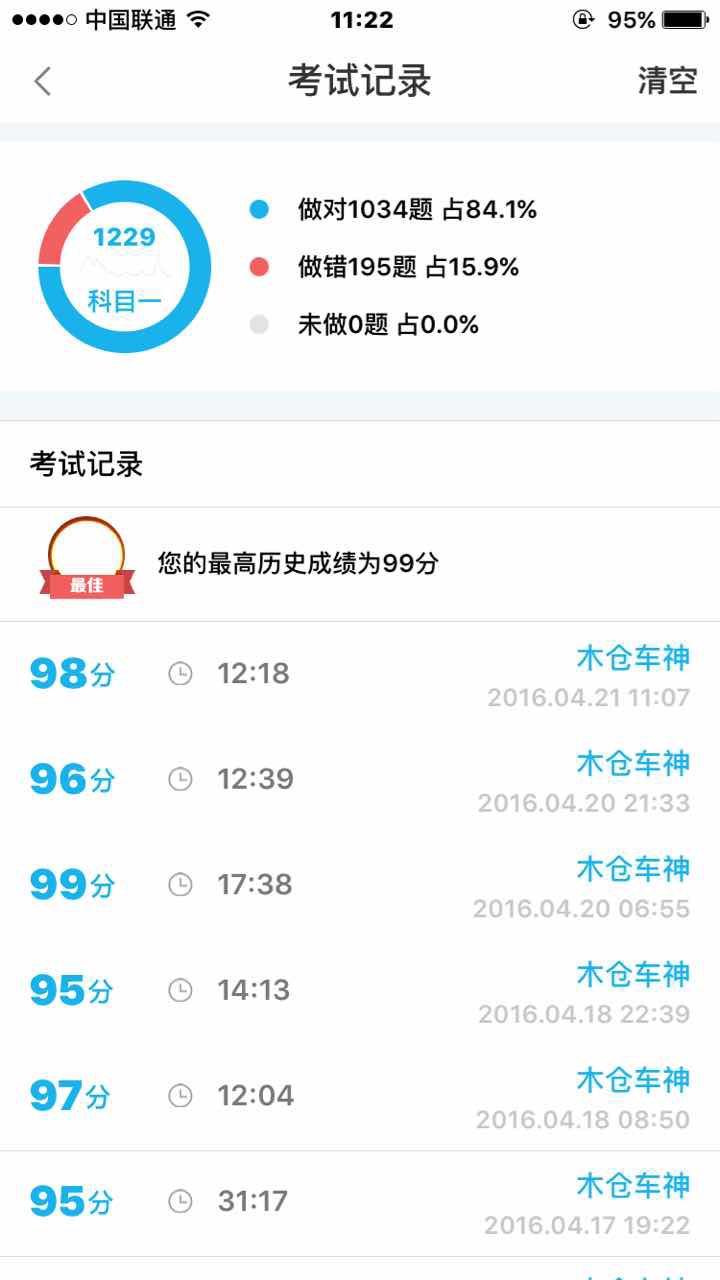Open the 96分 record from 2016.04.20 21:33
The width and height of the screenshot is (720, 1280).
coord(360,781)
